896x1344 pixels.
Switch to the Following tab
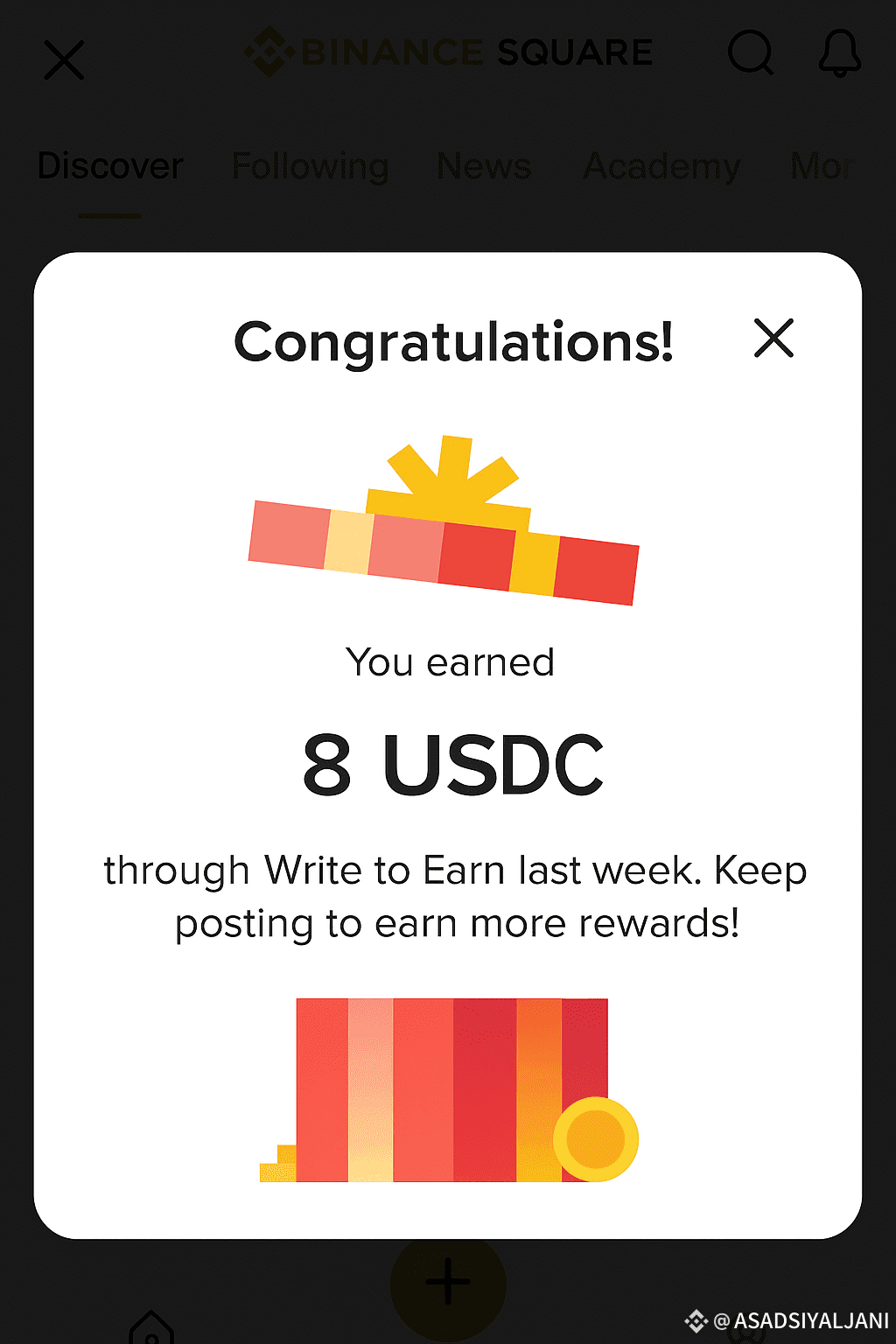[x=310, y=166]
